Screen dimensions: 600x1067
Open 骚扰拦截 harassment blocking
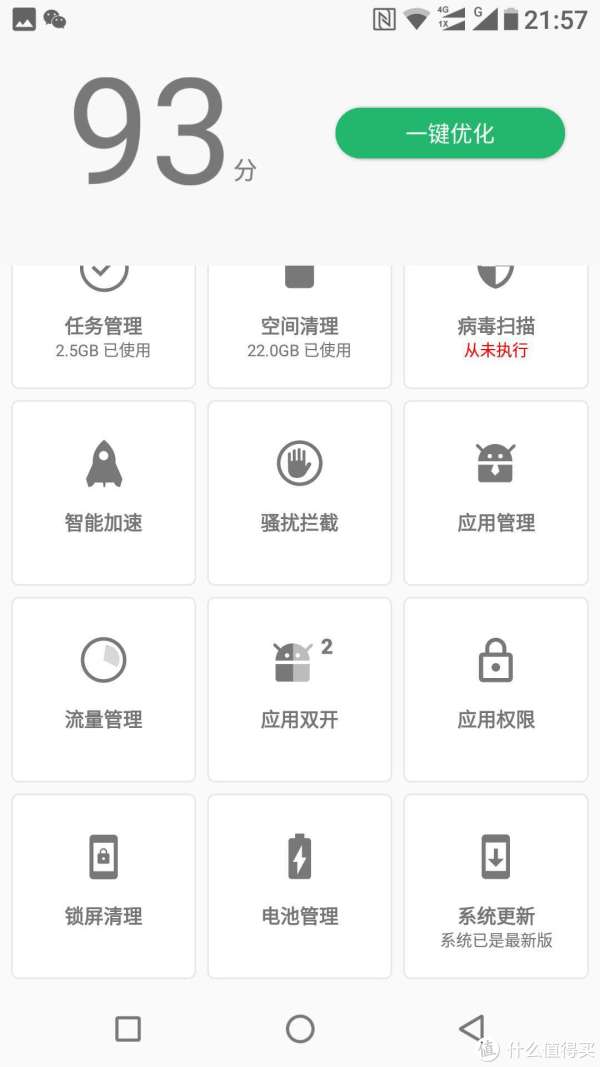point(299,492)
